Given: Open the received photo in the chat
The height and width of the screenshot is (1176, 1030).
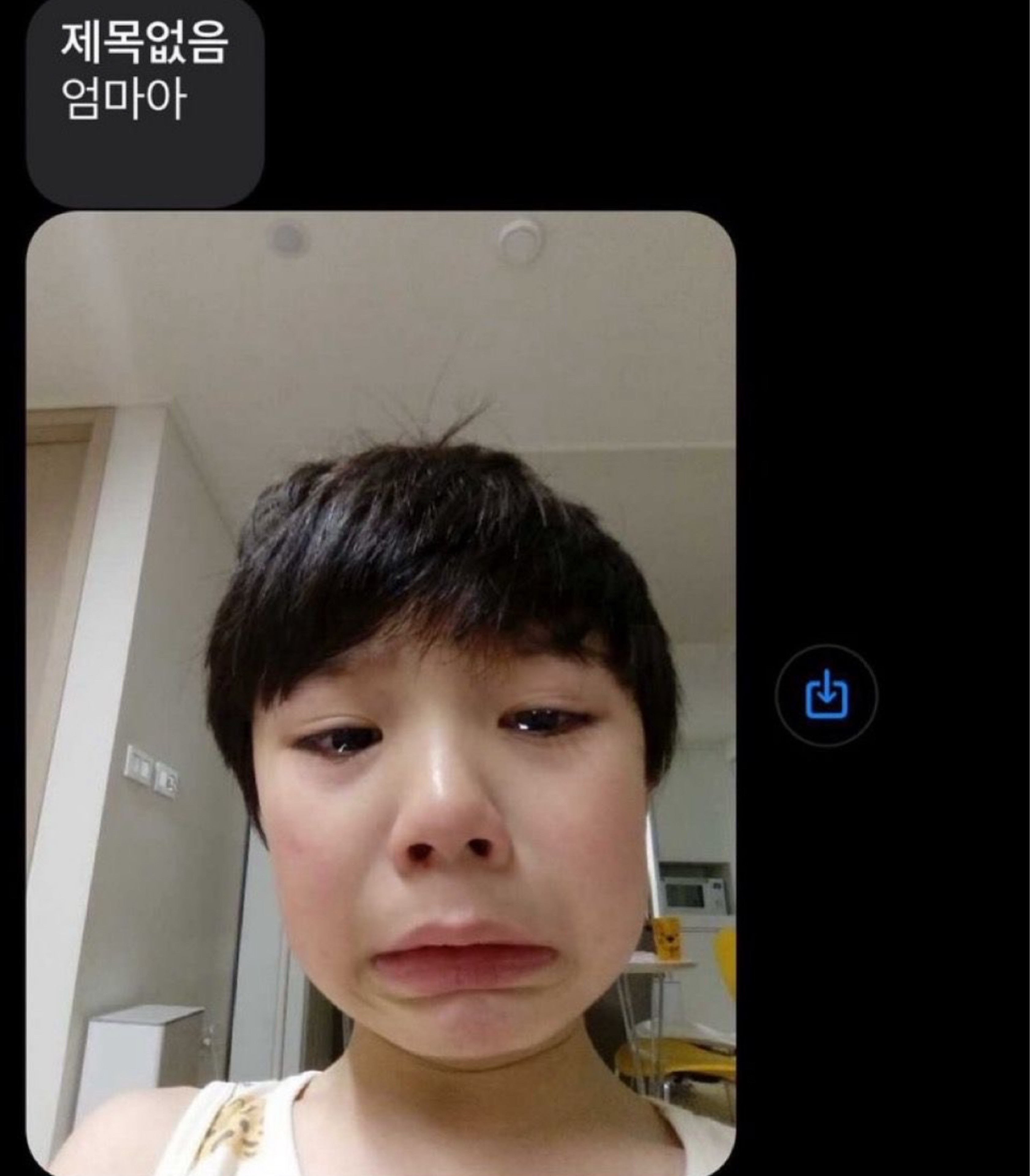Looking at the screenshot, I should click(381, 690).
